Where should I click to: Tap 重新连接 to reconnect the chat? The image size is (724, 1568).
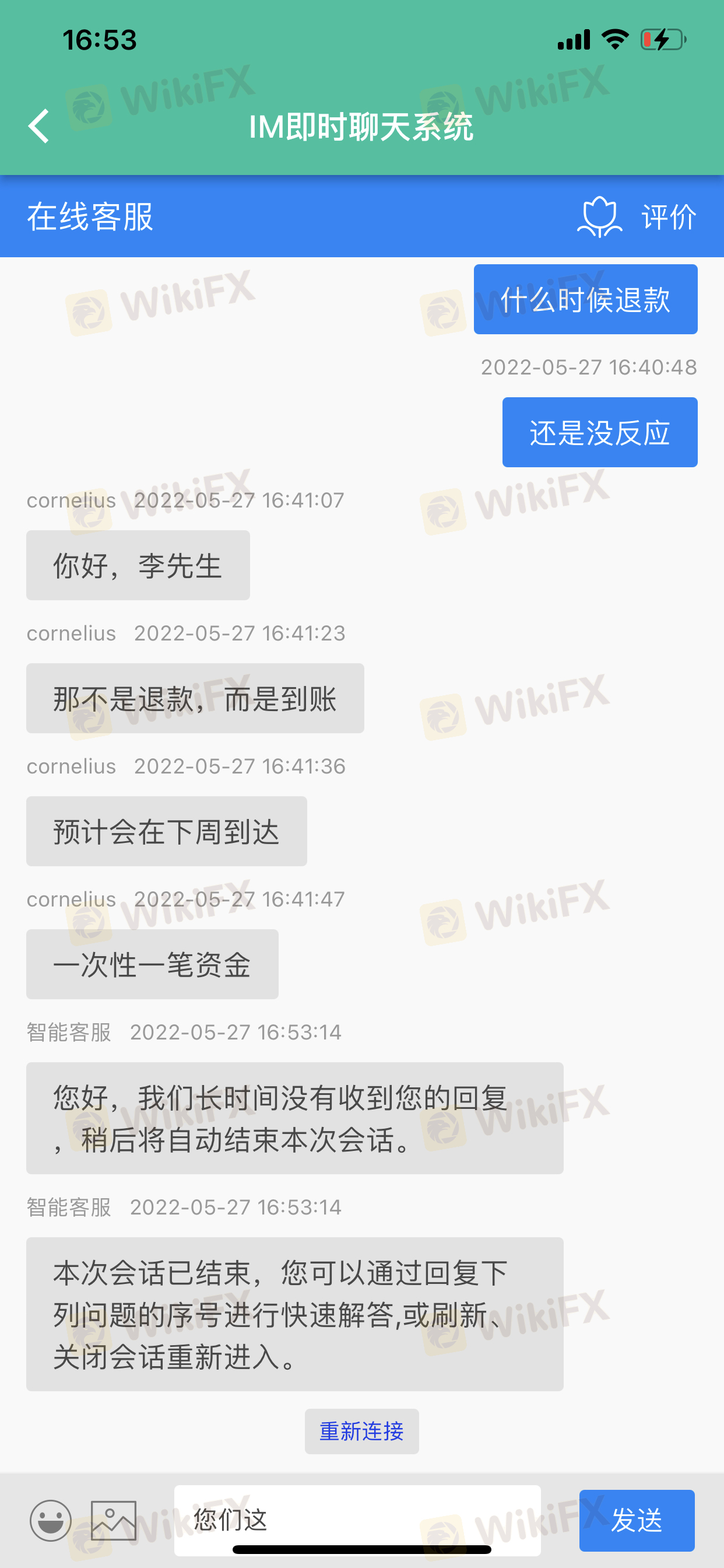[x=361, y=1431]
